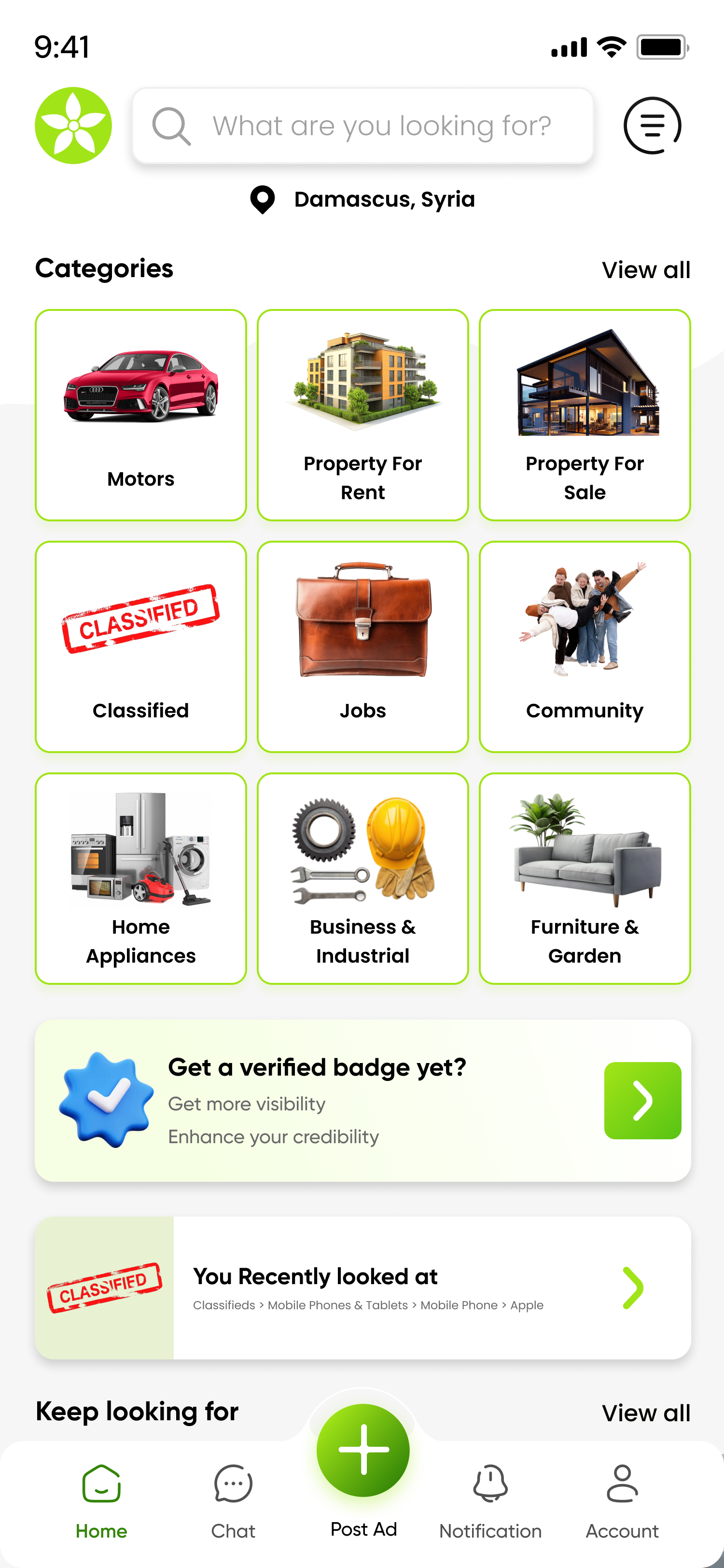Screen dimensions: 724x1568
Task: Open the filter menu icon
Action: (x=652, y=126)
